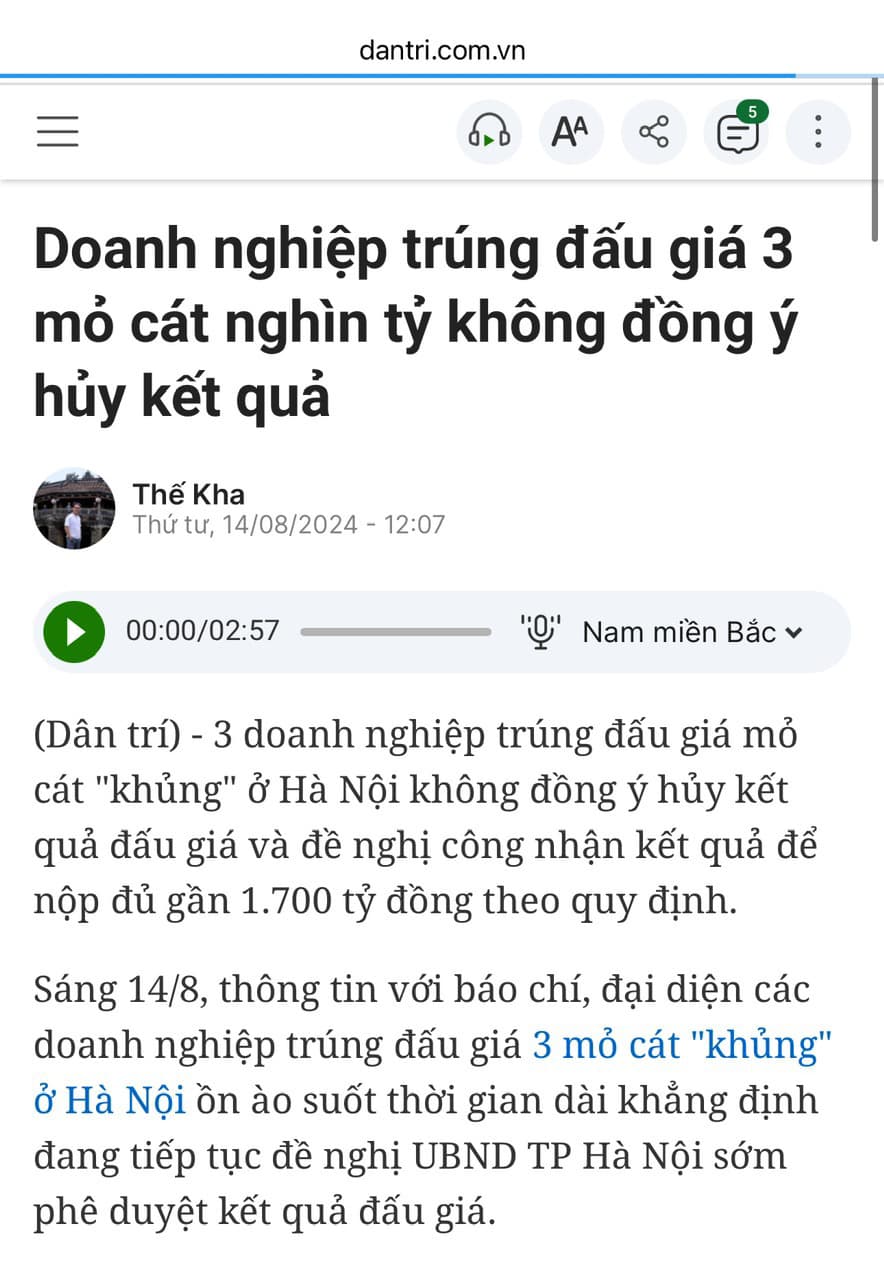
Task: Listen to the article audio
Action: [489, 132]
